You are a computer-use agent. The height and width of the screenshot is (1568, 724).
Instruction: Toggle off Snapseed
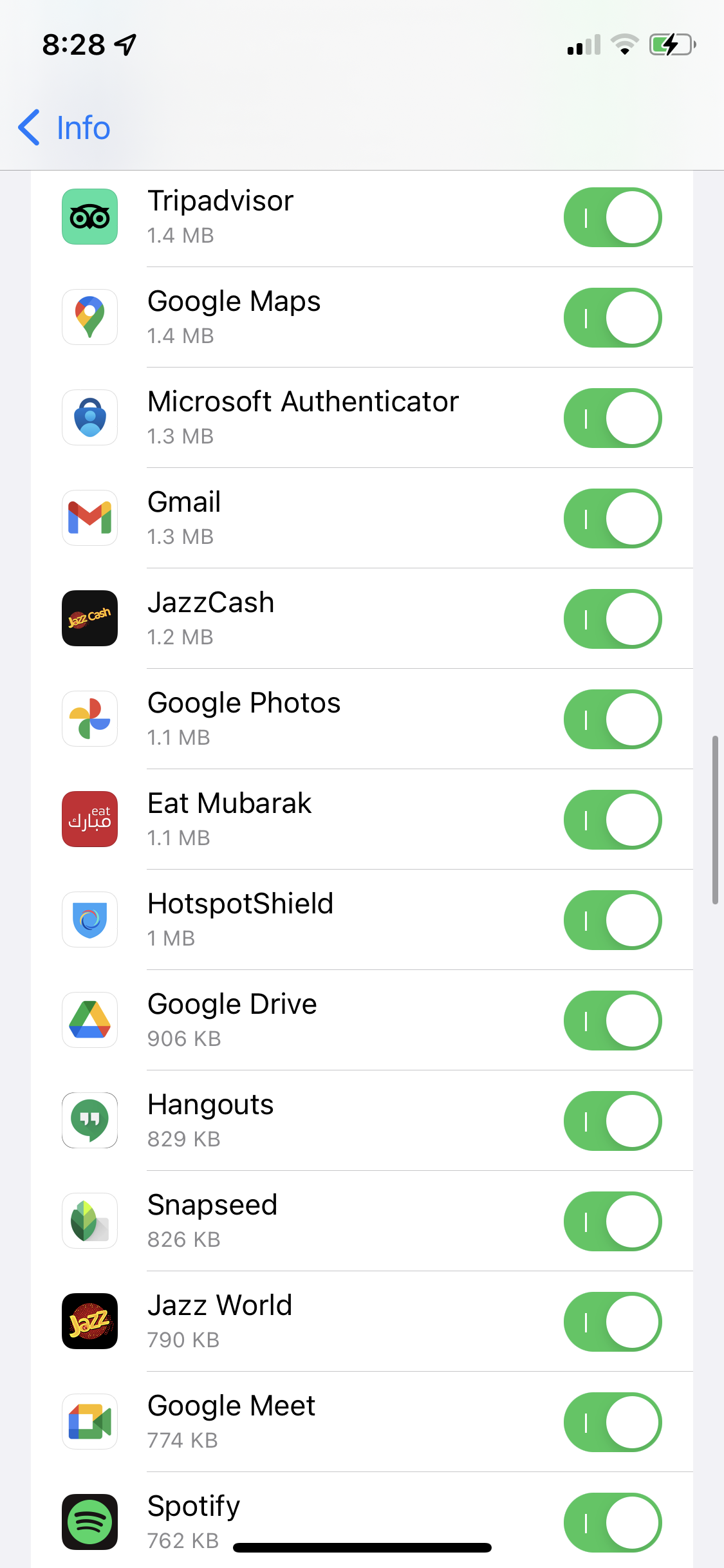click(x=612, y=1222)
